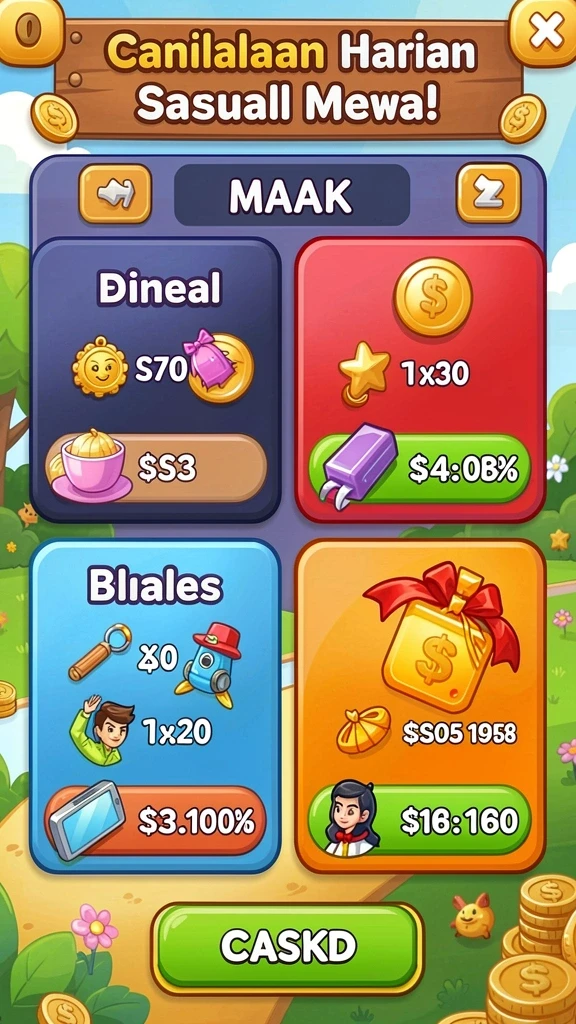Purchase the gift bag for $16:160
The height and width of the screenshot is (1024, 576).
(419, 820)
